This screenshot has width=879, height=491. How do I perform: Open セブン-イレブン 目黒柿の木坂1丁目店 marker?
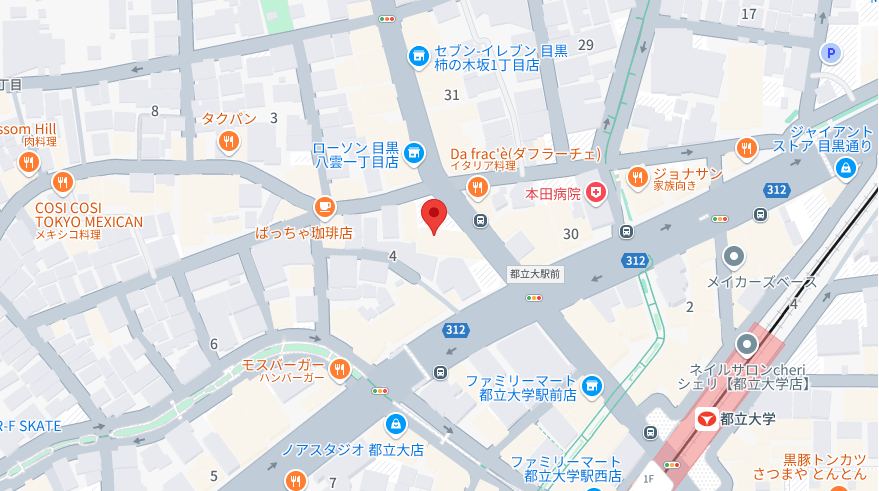[x=418, y=56]
